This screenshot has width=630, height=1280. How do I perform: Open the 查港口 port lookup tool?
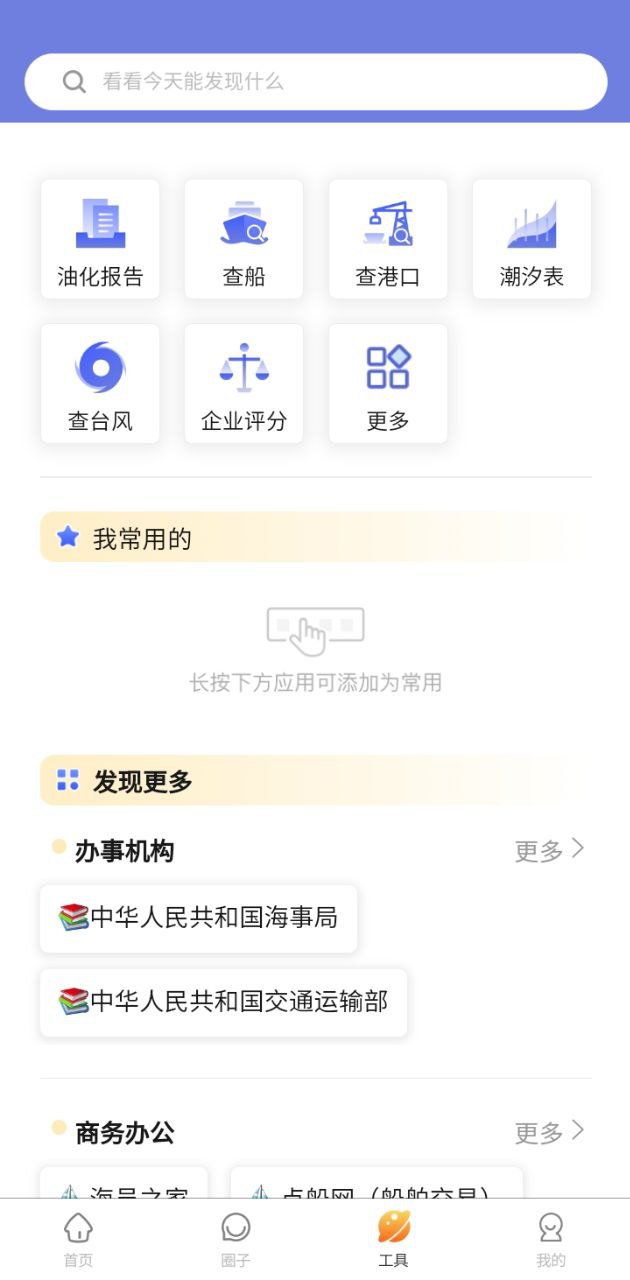pos(388,239)
